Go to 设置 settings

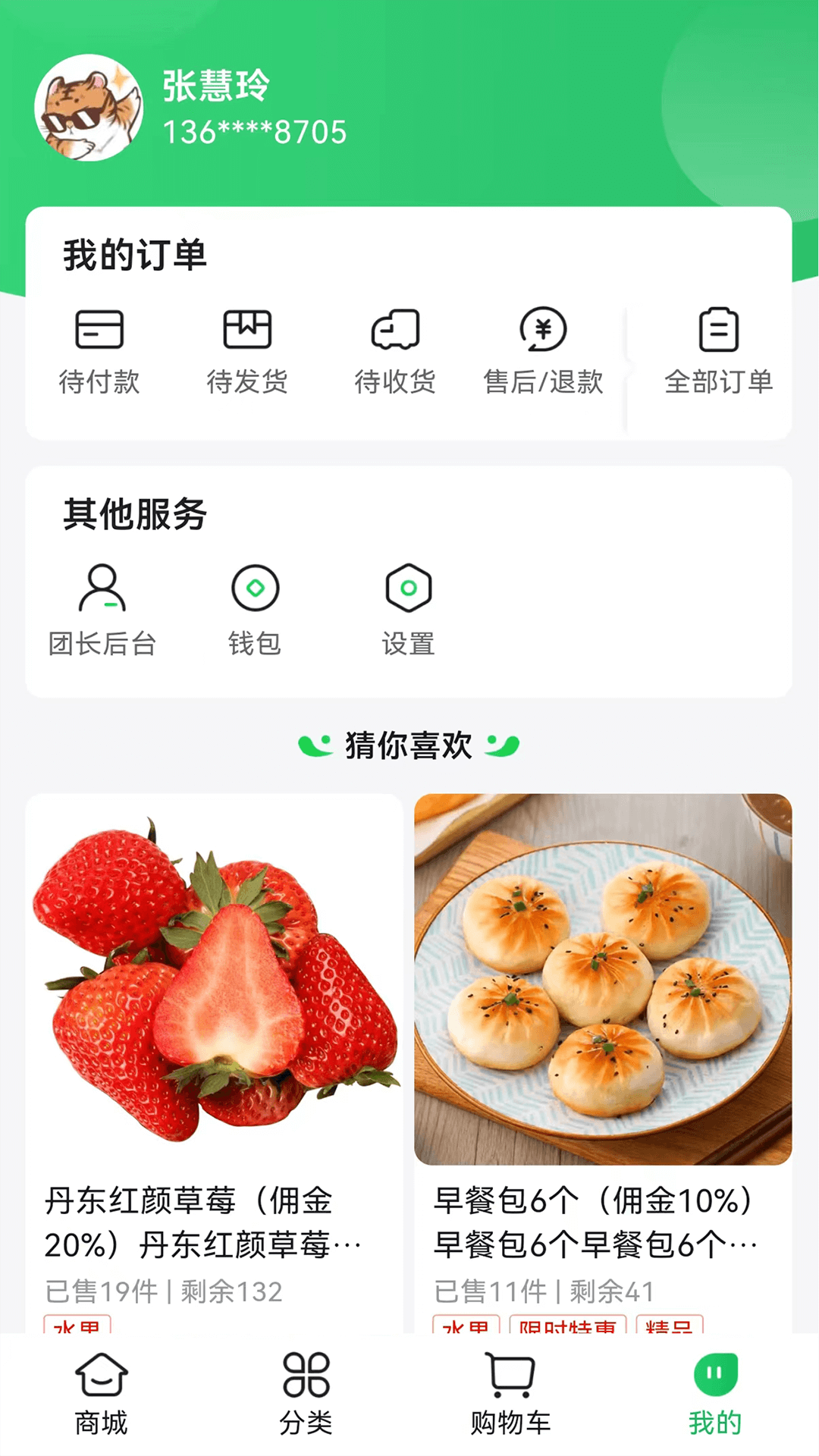coord(408,609)
